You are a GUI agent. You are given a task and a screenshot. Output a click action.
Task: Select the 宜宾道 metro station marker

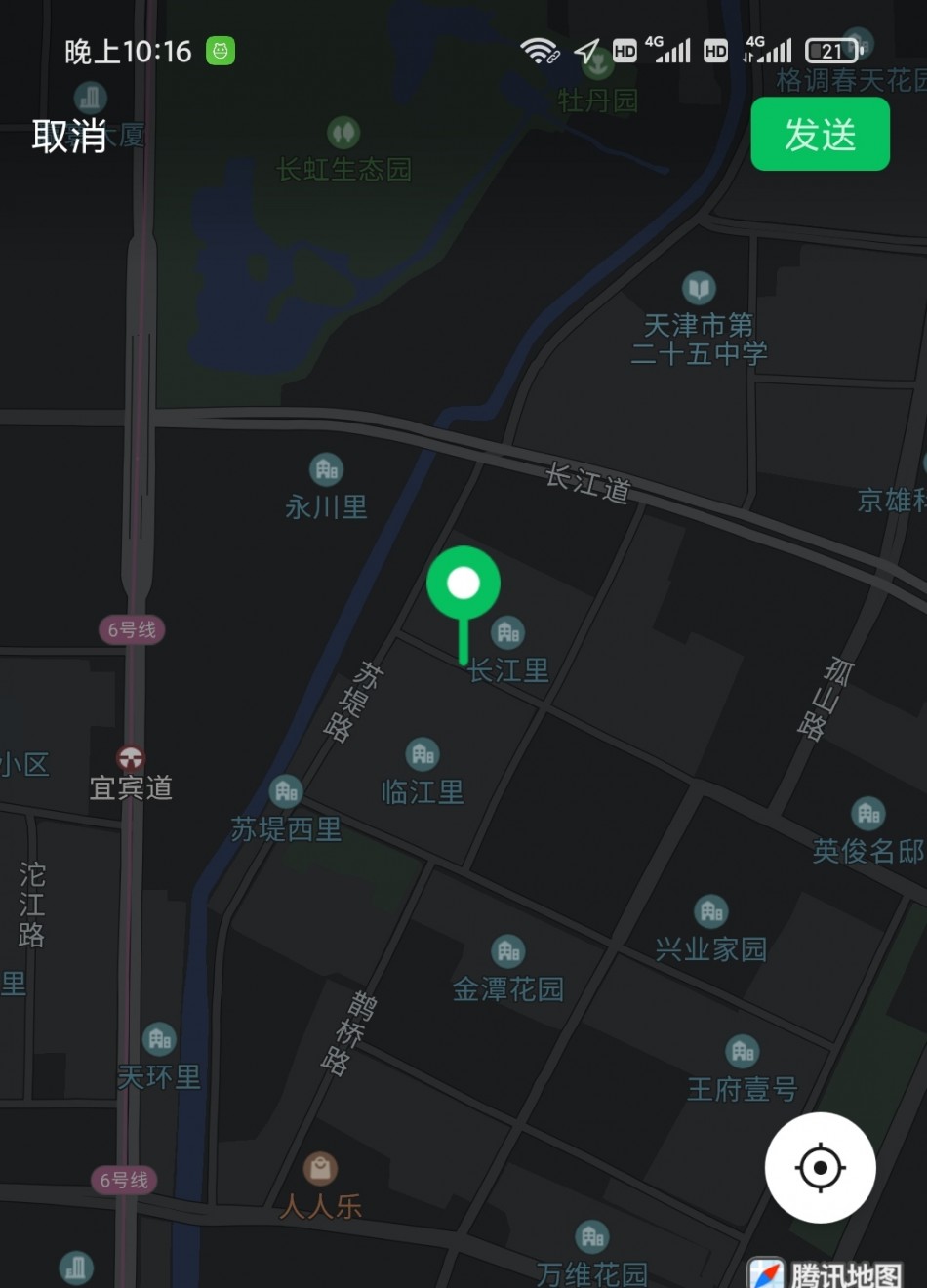130,759
